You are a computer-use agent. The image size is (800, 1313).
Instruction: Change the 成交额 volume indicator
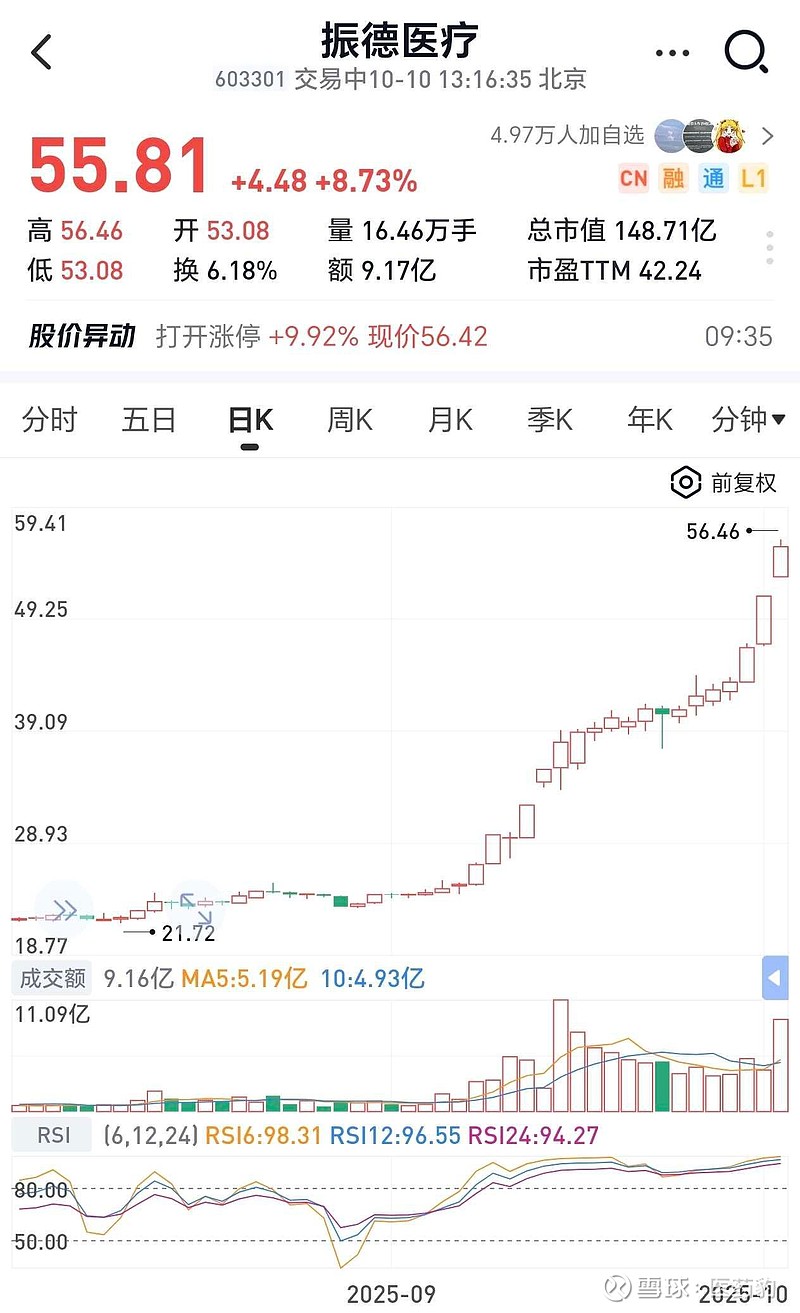[x=54, y=978]
